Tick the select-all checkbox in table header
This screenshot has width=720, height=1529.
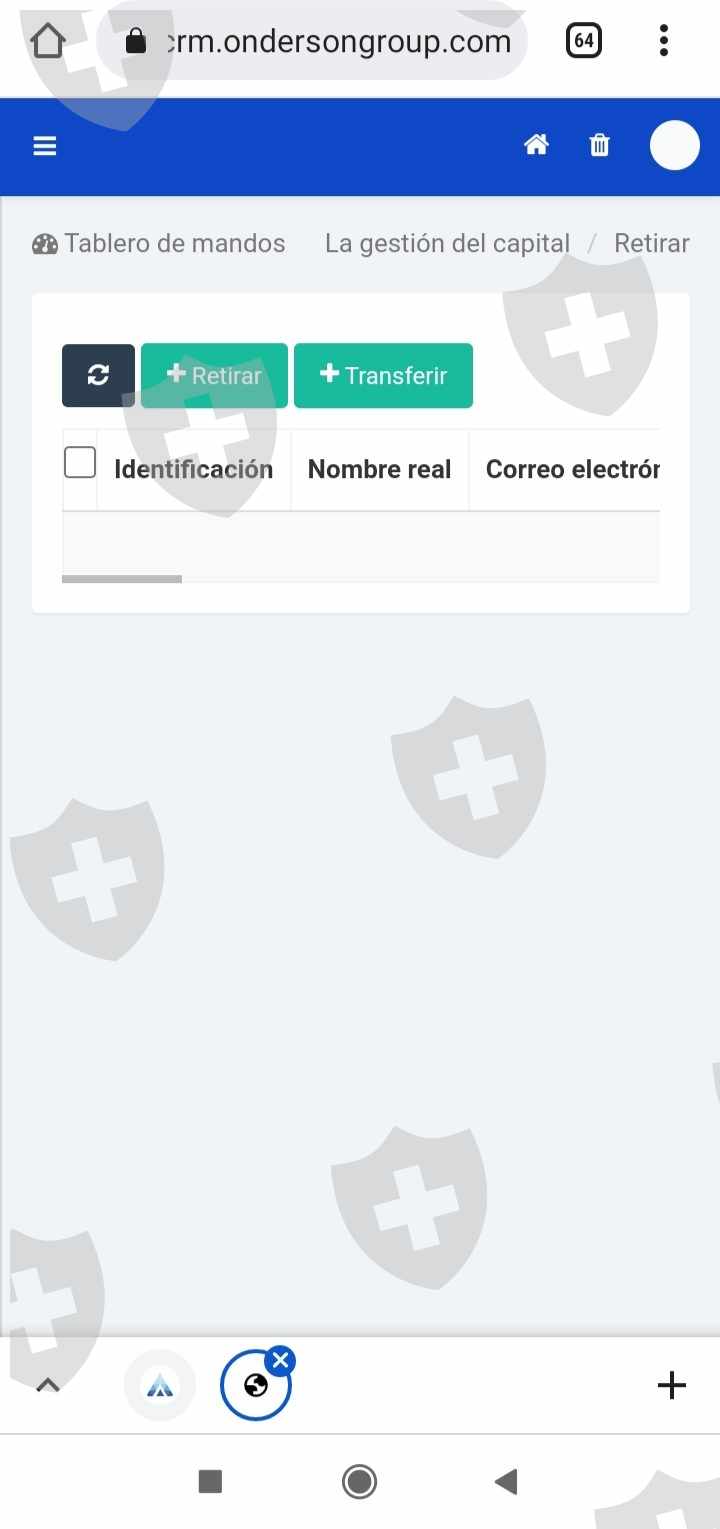(x=80, y=463)
